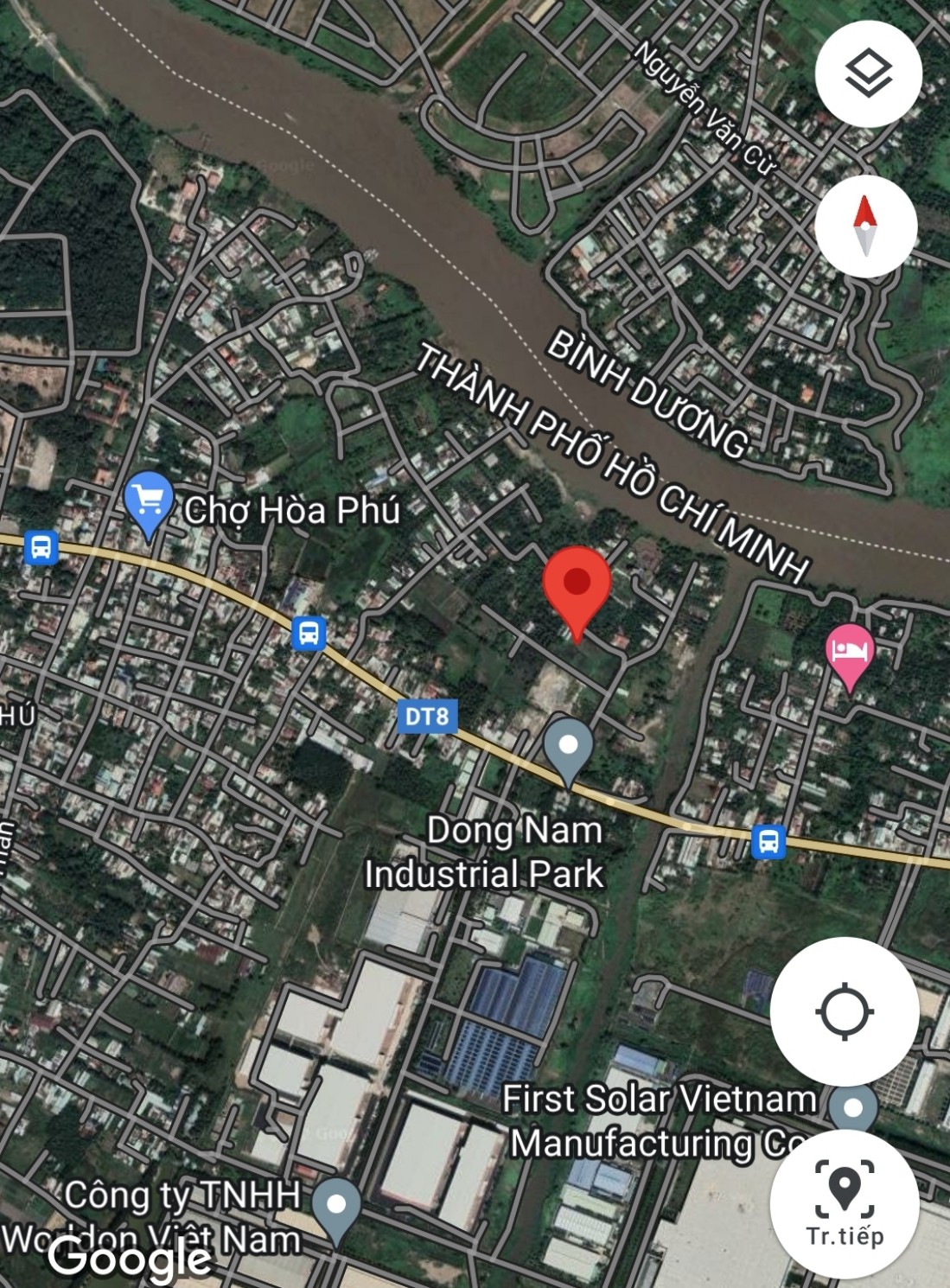Open Dong Nam Industrial Park marker
Screen dimensions: 950x1288
pyautogui.click(x=568, y=747)
